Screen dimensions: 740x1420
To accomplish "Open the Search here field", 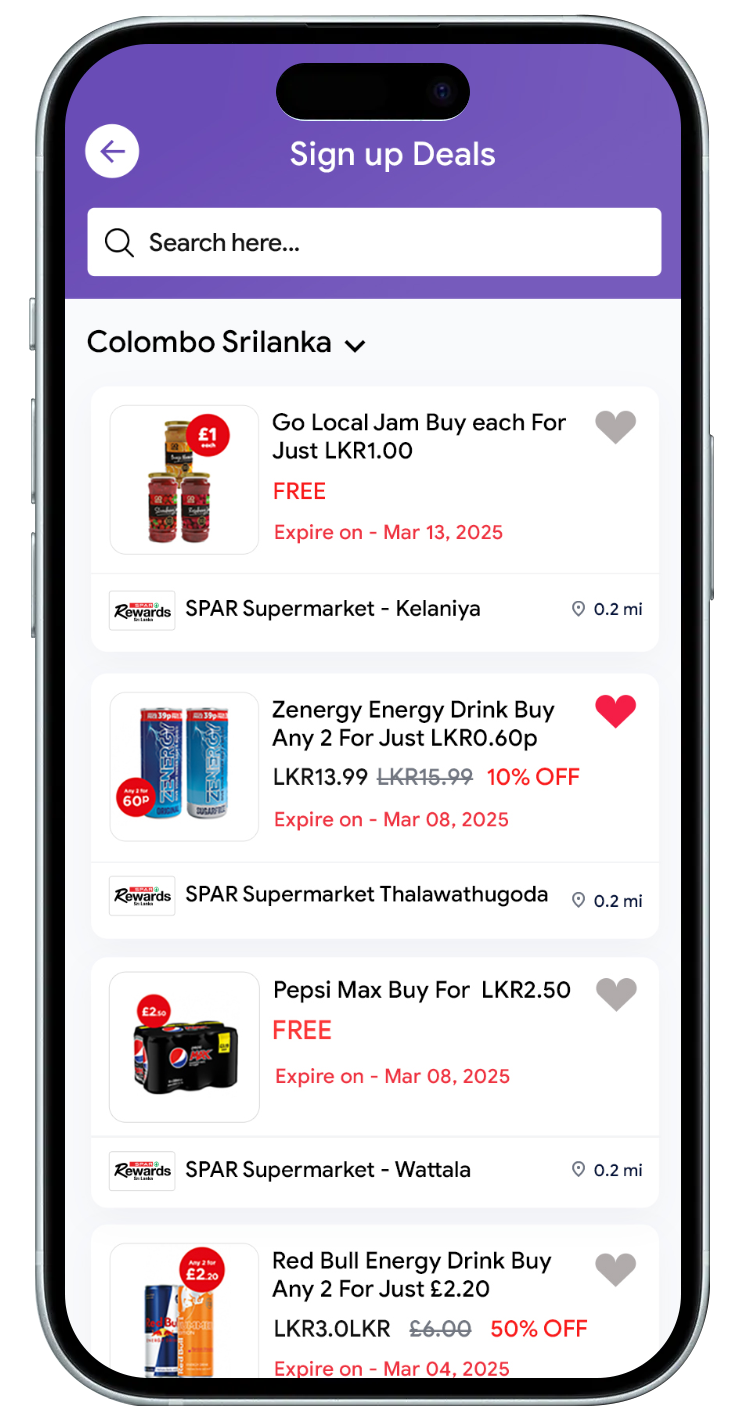I will coord(374,242).
